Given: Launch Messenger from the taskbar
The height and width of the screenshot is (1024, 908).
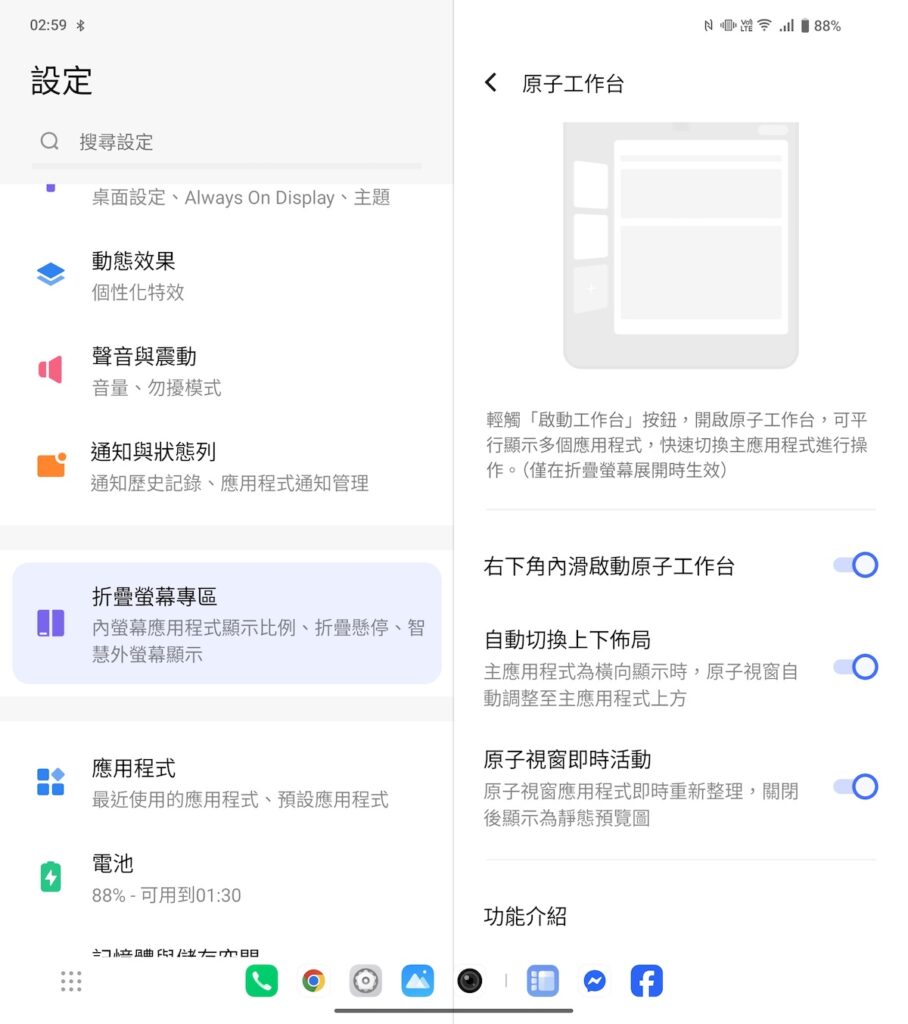Looking at the screenshot, I should [x=594, y=981].
